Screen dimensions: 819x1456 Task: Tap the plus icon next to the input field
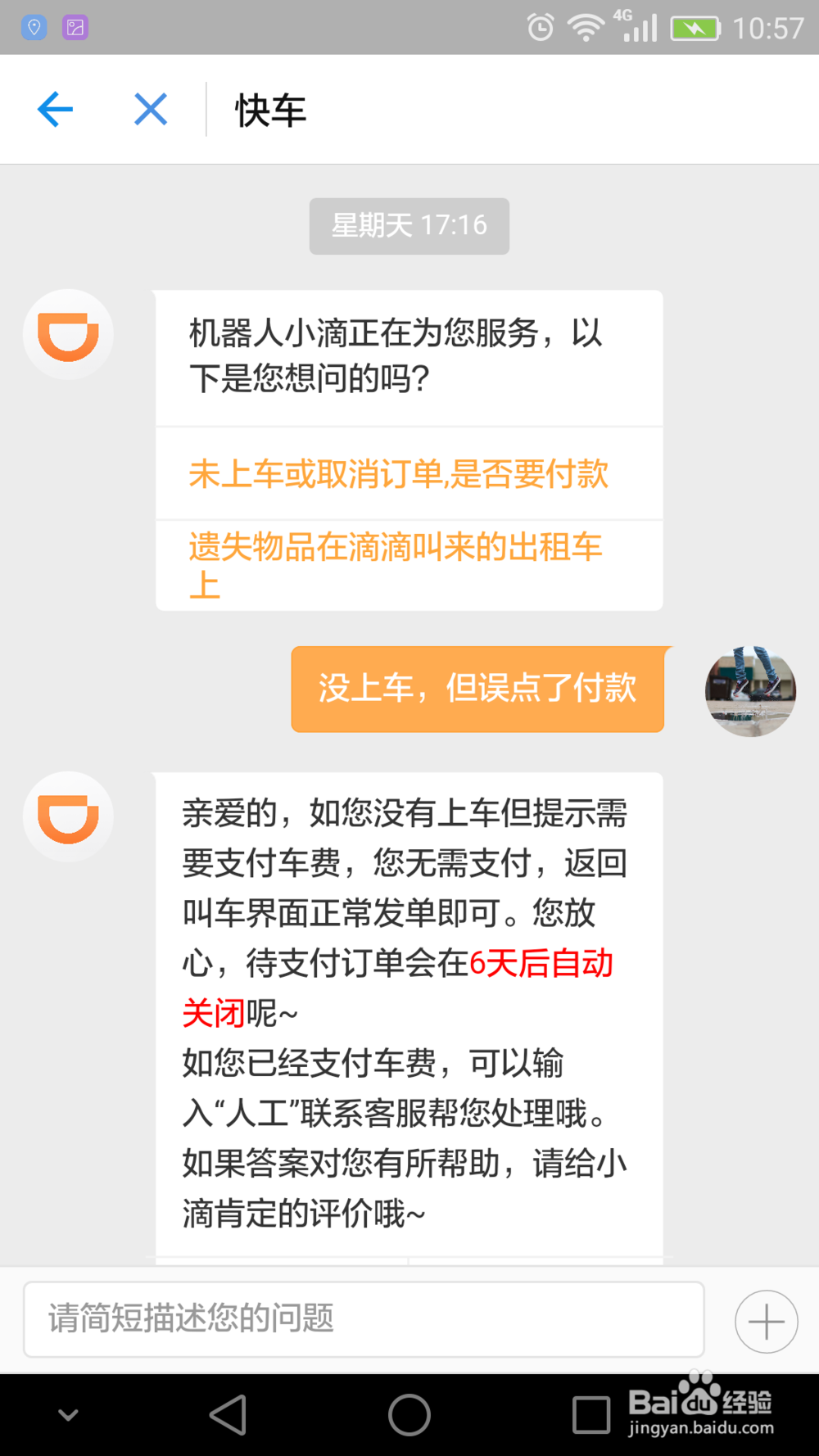[764, 1320]
